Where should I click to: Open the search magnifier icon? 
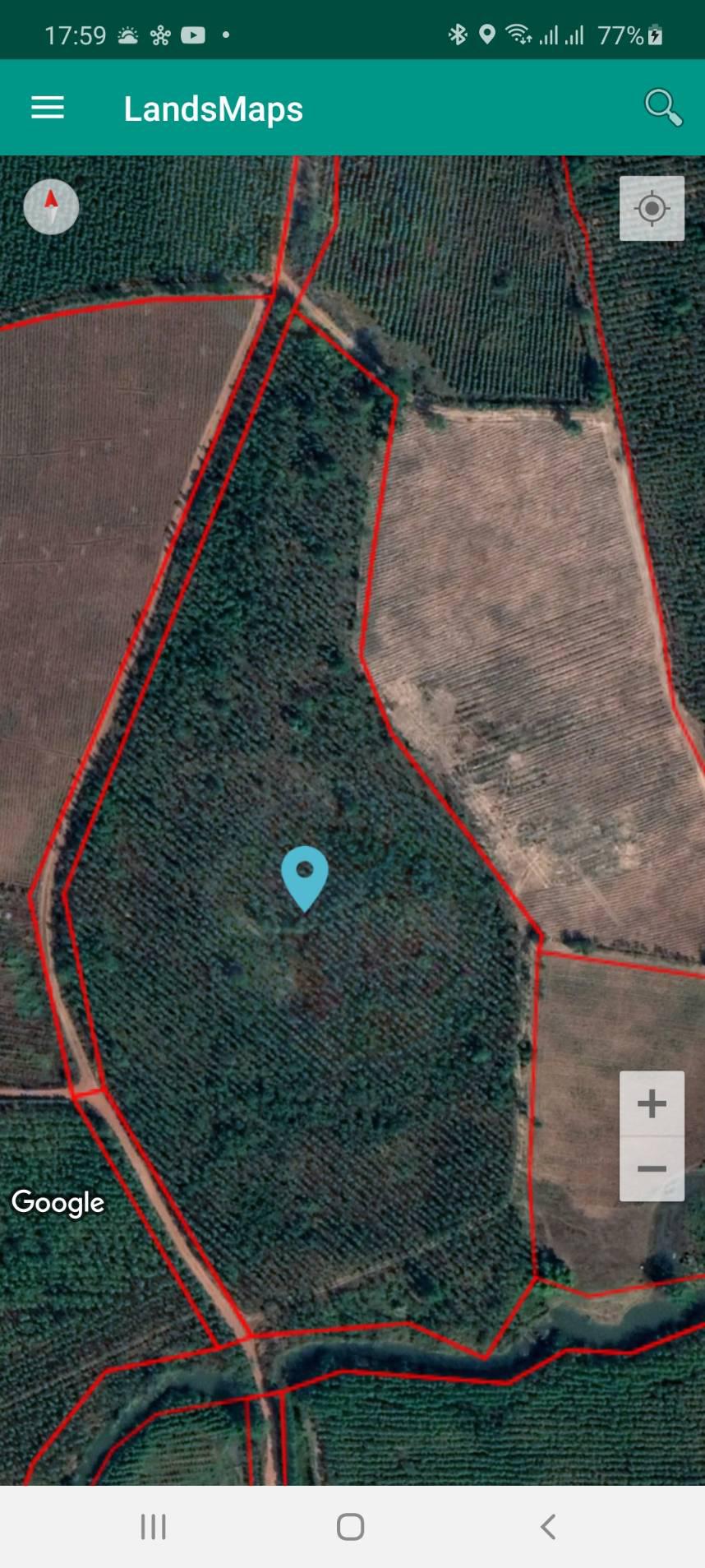tap(663, 108)
